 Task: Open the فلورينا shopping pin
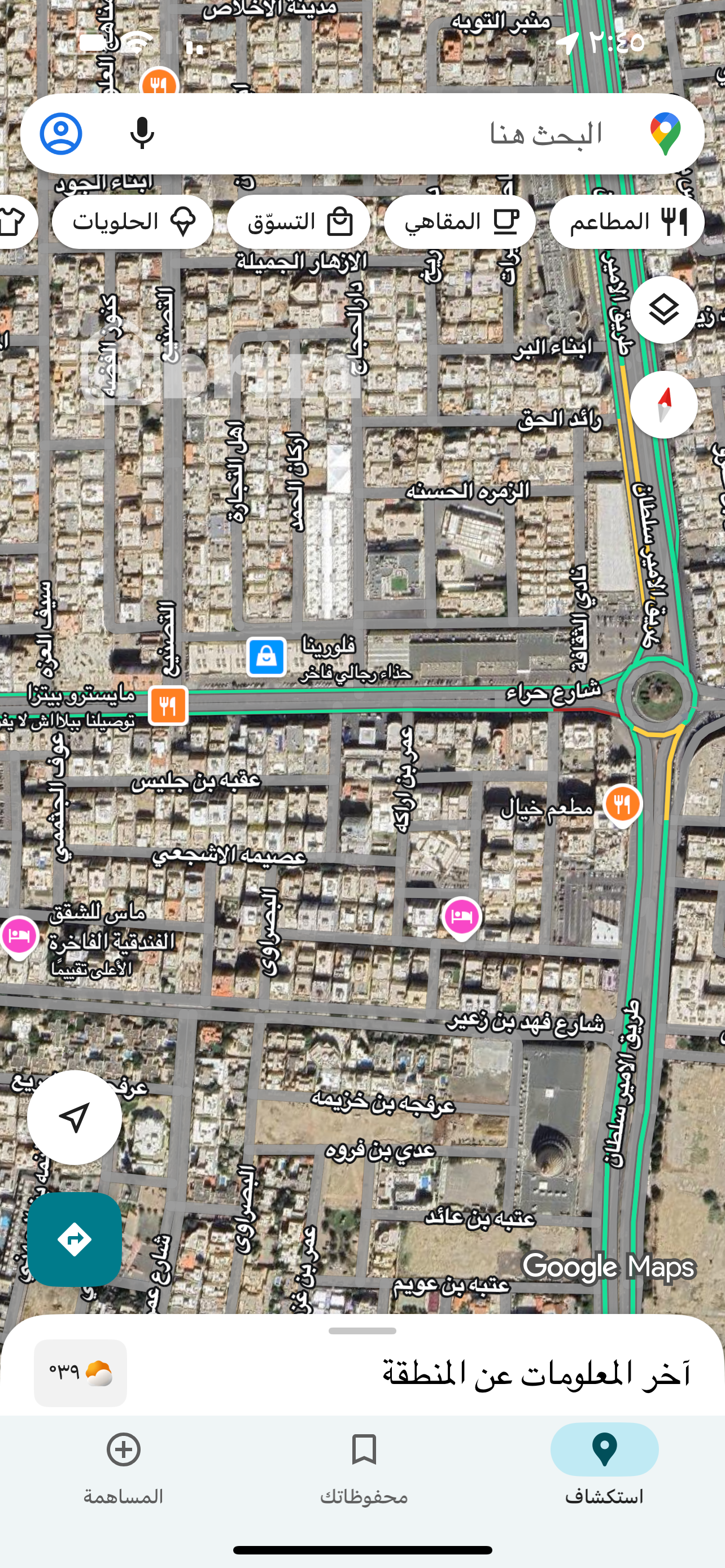[x=266, y=657]
